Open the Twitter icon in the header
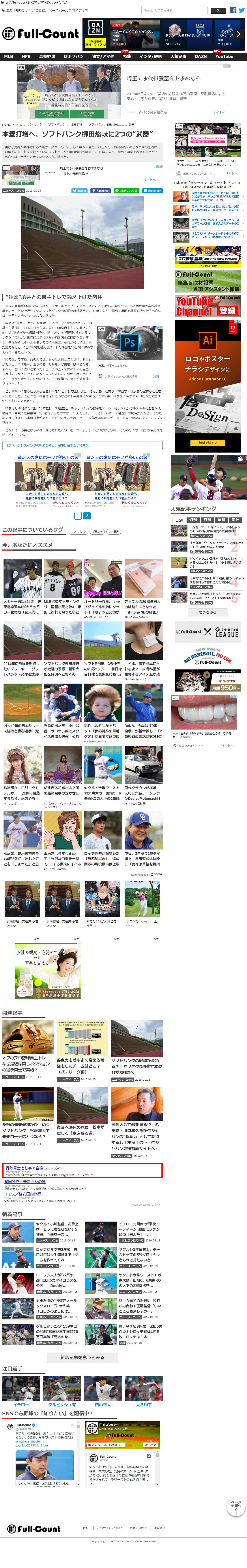The width and height of the screenshot is (247, 1568). pyautogui.click(x=241, y=10)
